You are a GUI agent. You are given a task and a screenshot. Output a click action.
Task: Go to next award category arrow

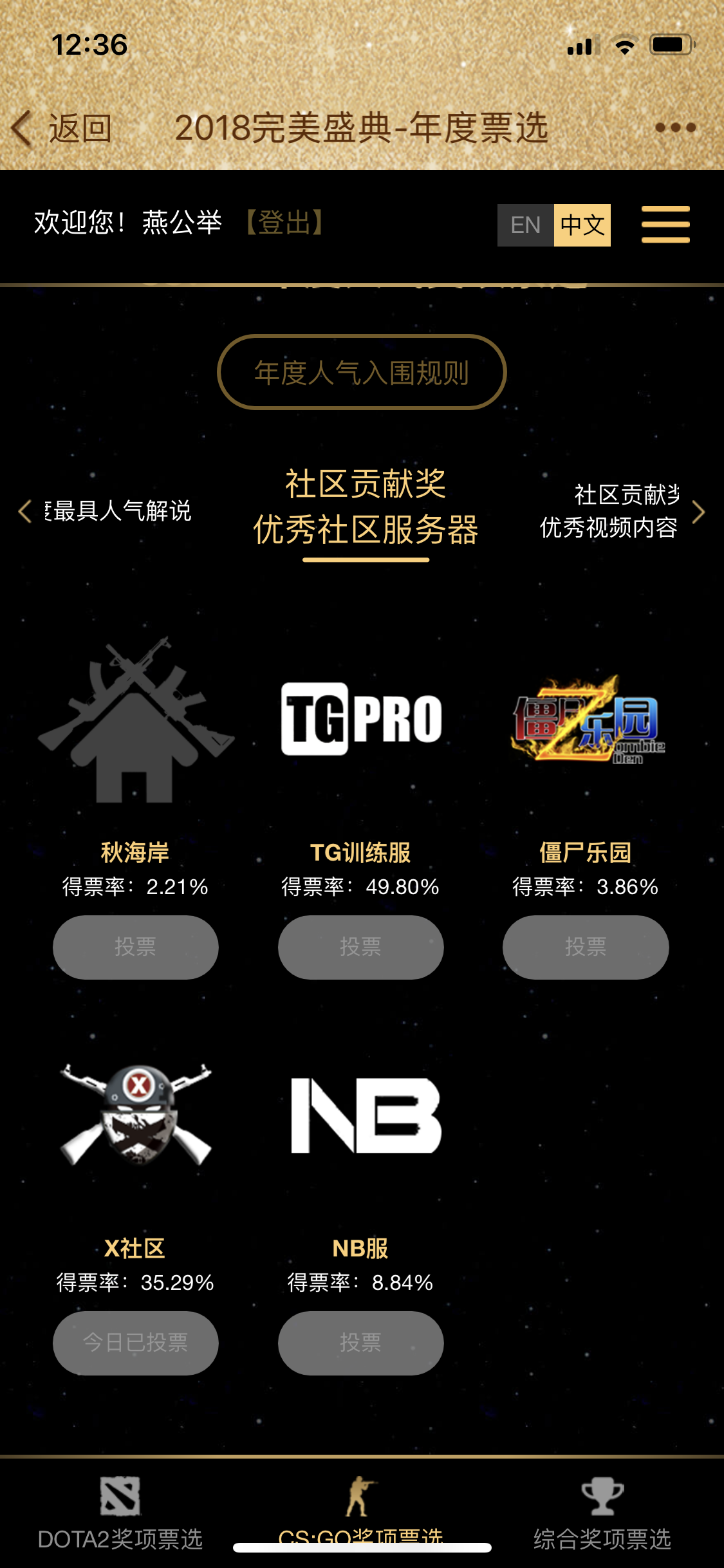(698, 512)
